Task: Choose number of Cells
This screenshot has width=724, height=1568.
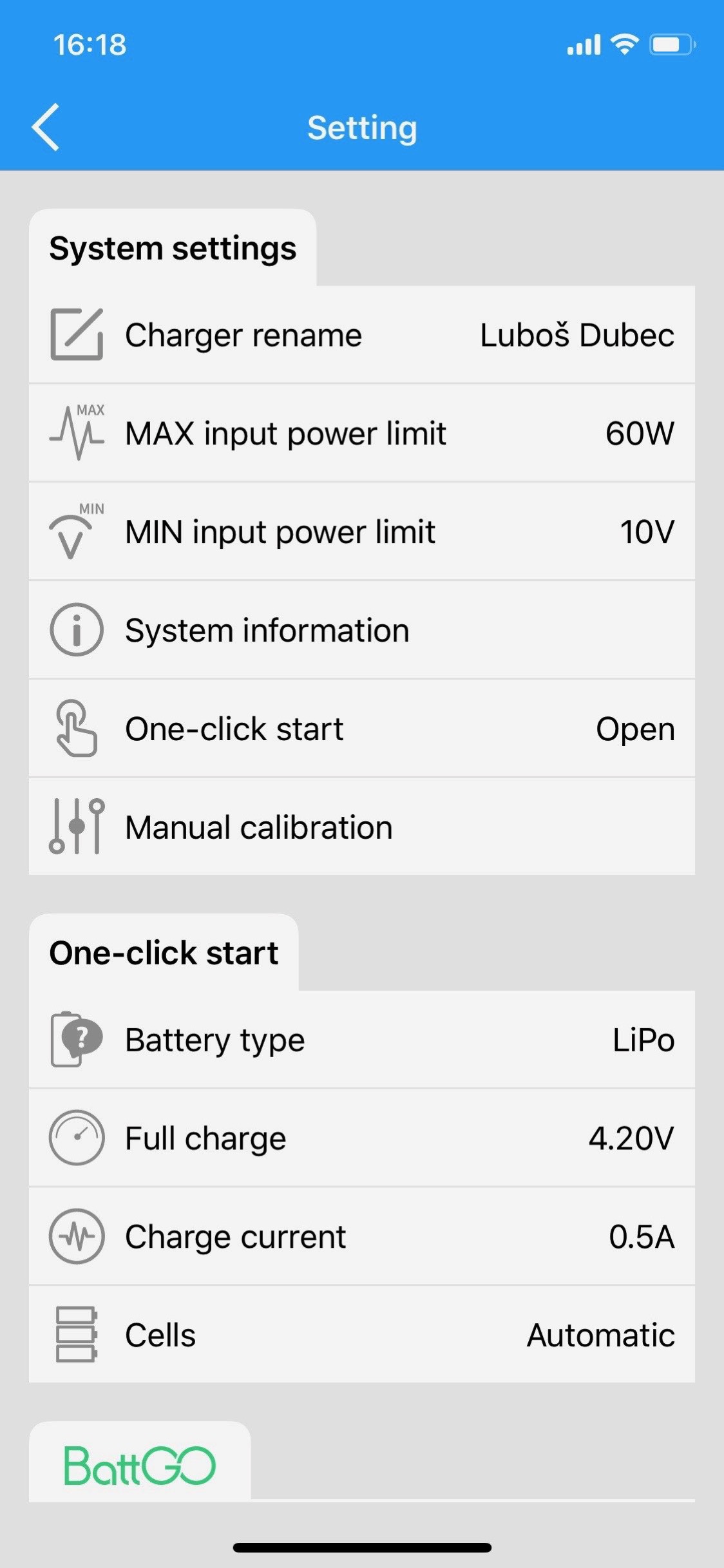Action: coord(362,1335)
